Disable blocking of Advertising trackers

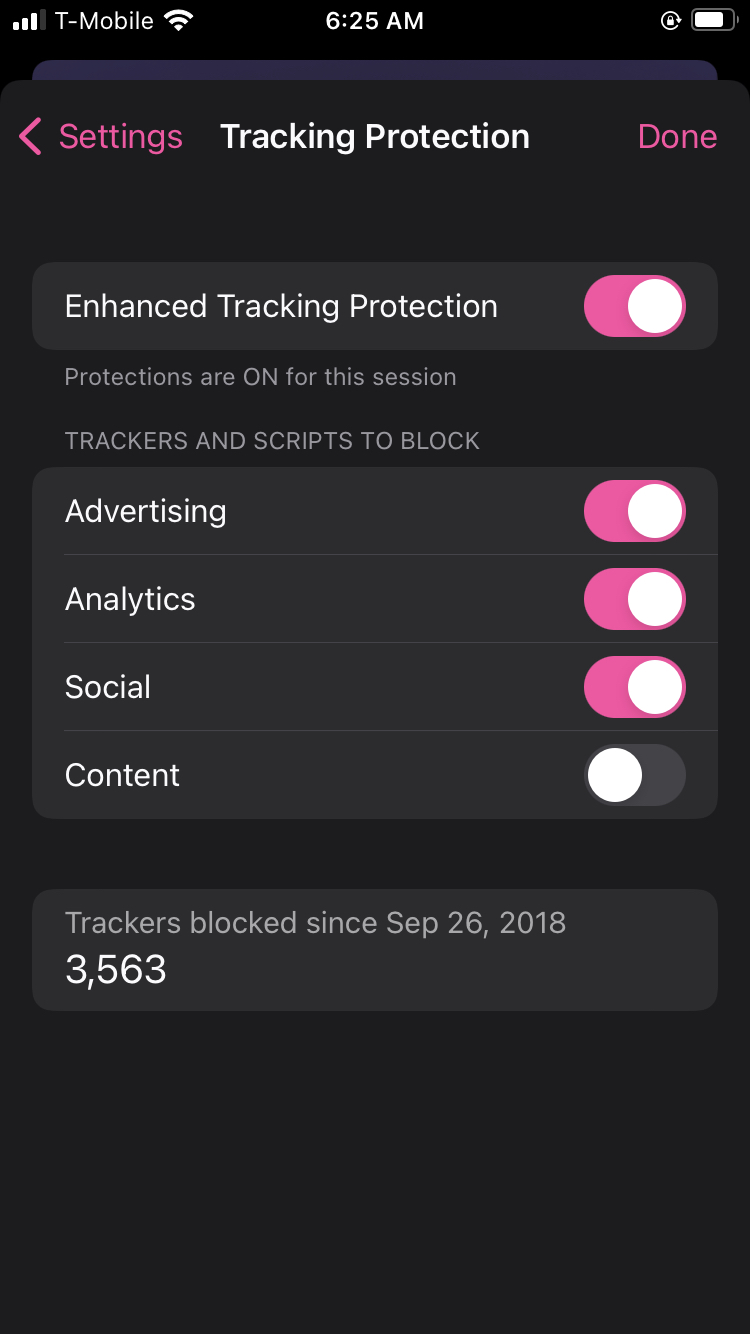pos(634,511)
